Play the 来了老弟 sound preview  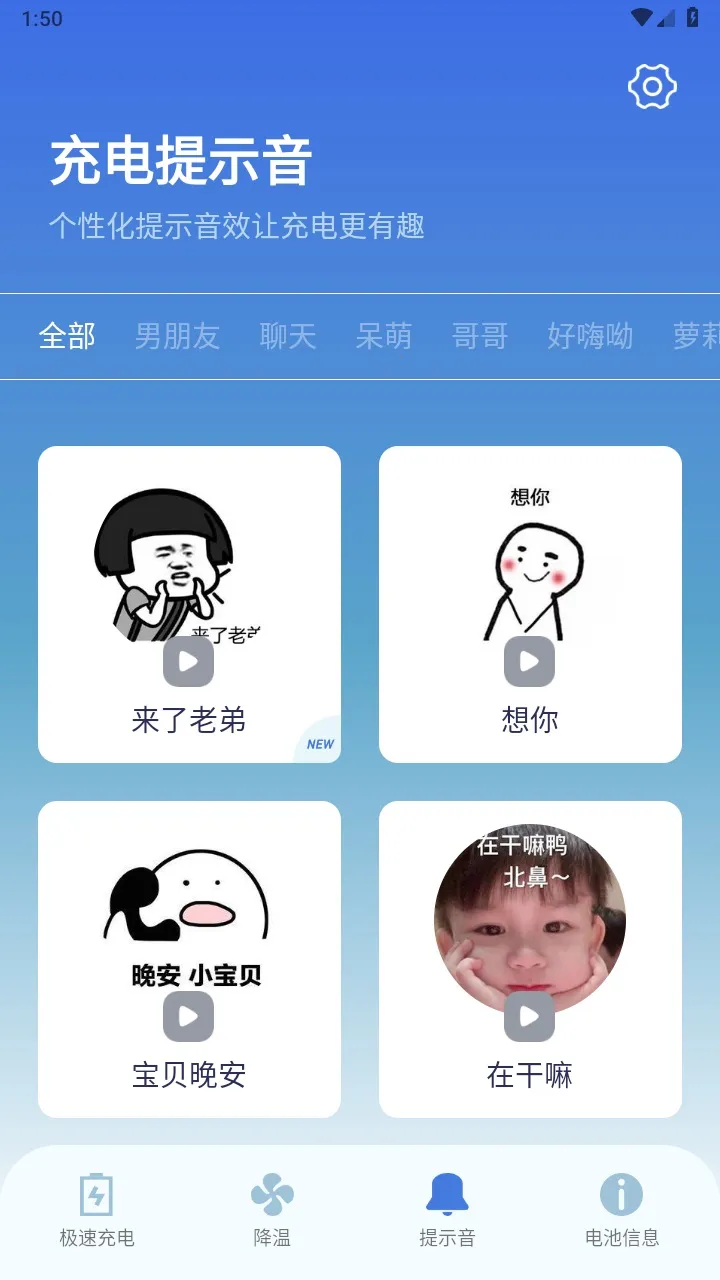coord(189,661)
